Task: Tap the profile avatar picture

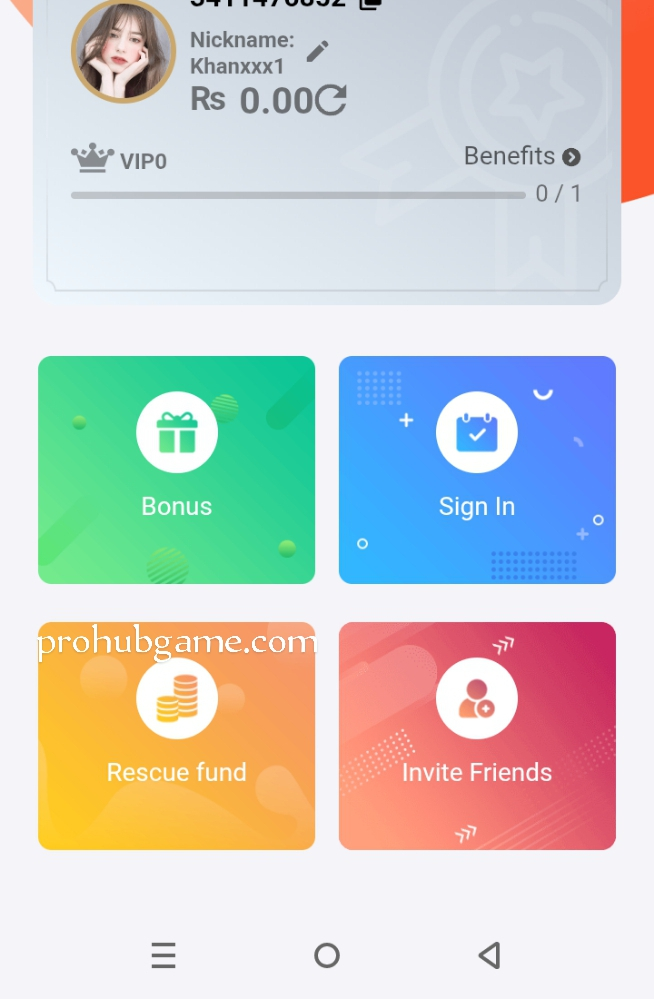Action: coord(123,51)
